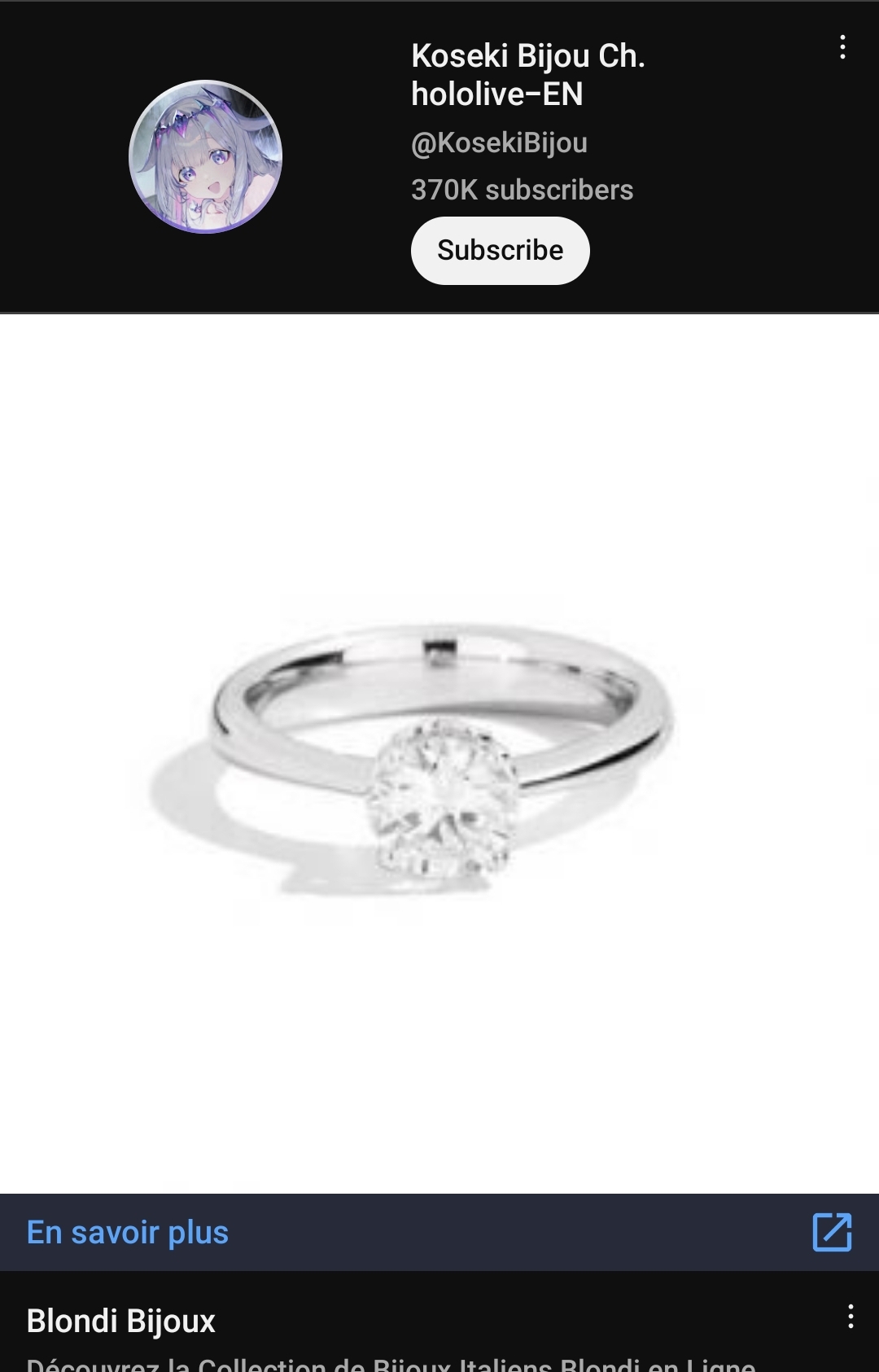The height and width of the screenshot is (1372, 879).
Task: Tap the En savoir plus link
Action: [128, 1233]
